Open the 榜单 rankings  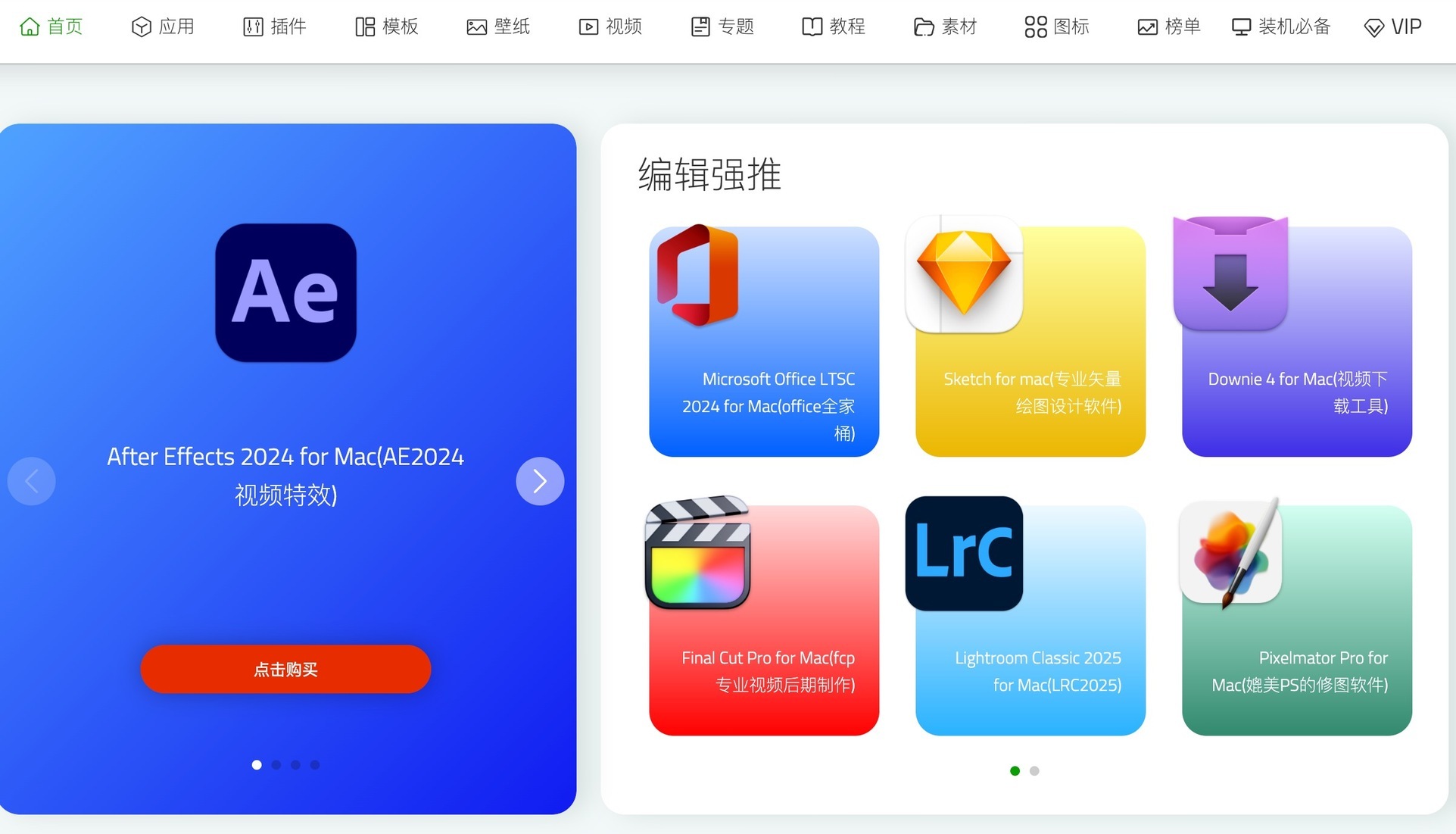(x=1169, y=27)
